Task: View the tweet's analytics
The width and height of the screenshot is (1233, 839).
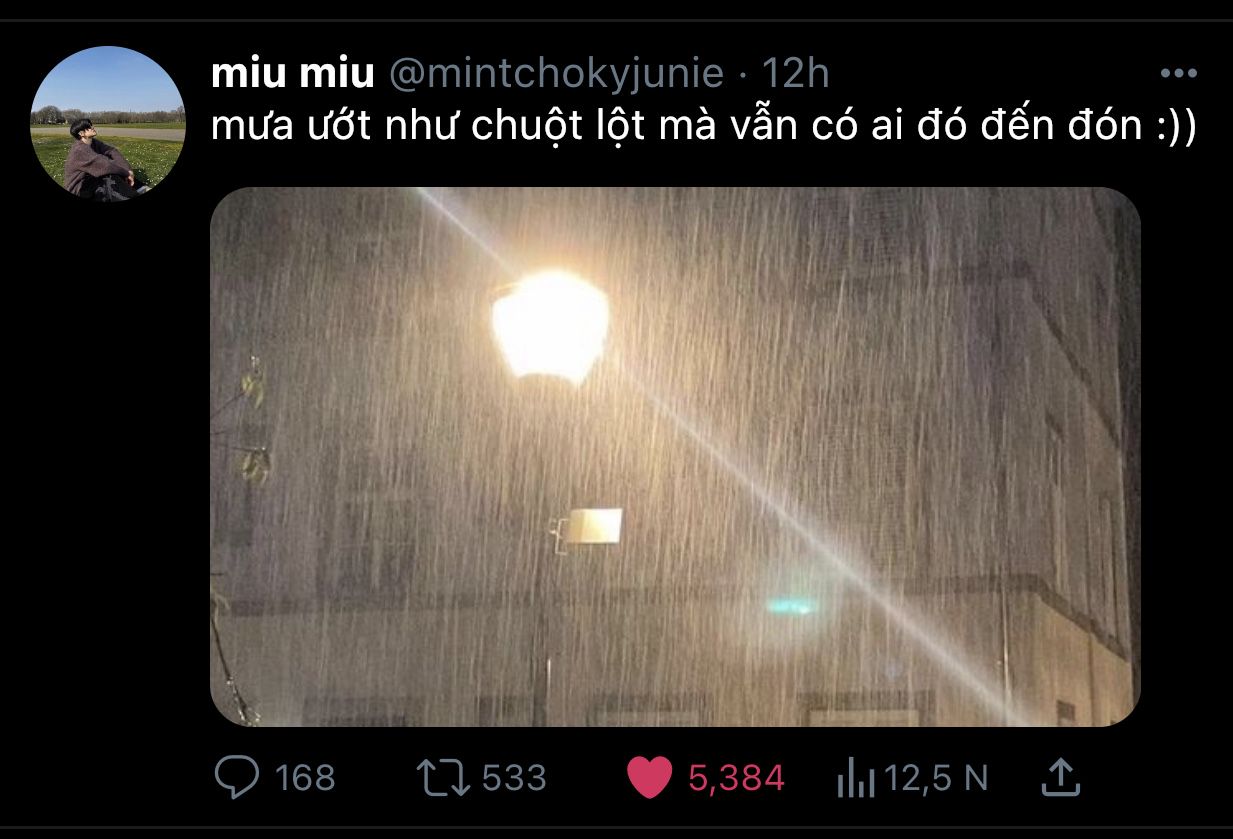Action: 856,778
